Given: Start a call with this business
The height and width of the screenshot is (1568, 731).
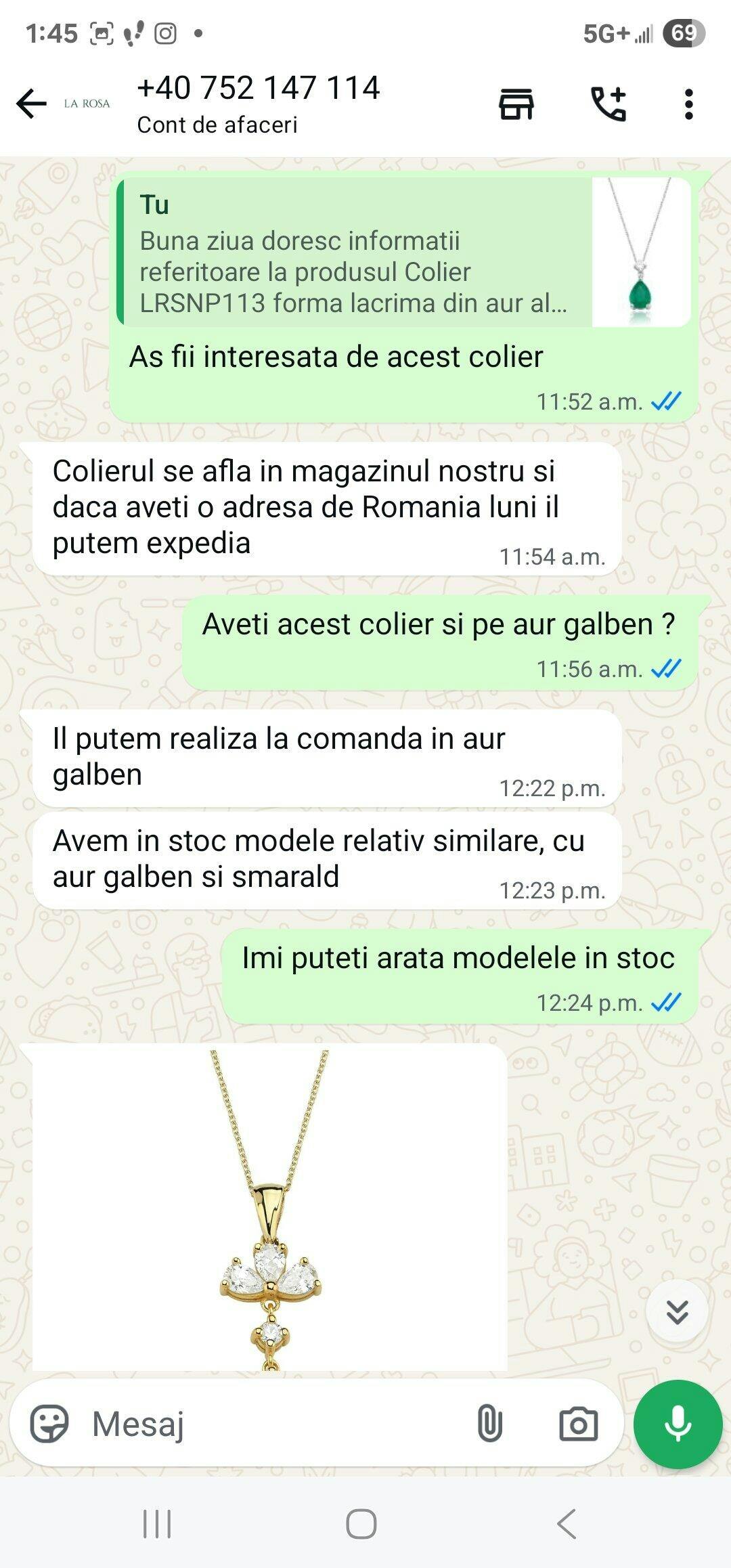Looking at the screenshot, I should point(608,104).
